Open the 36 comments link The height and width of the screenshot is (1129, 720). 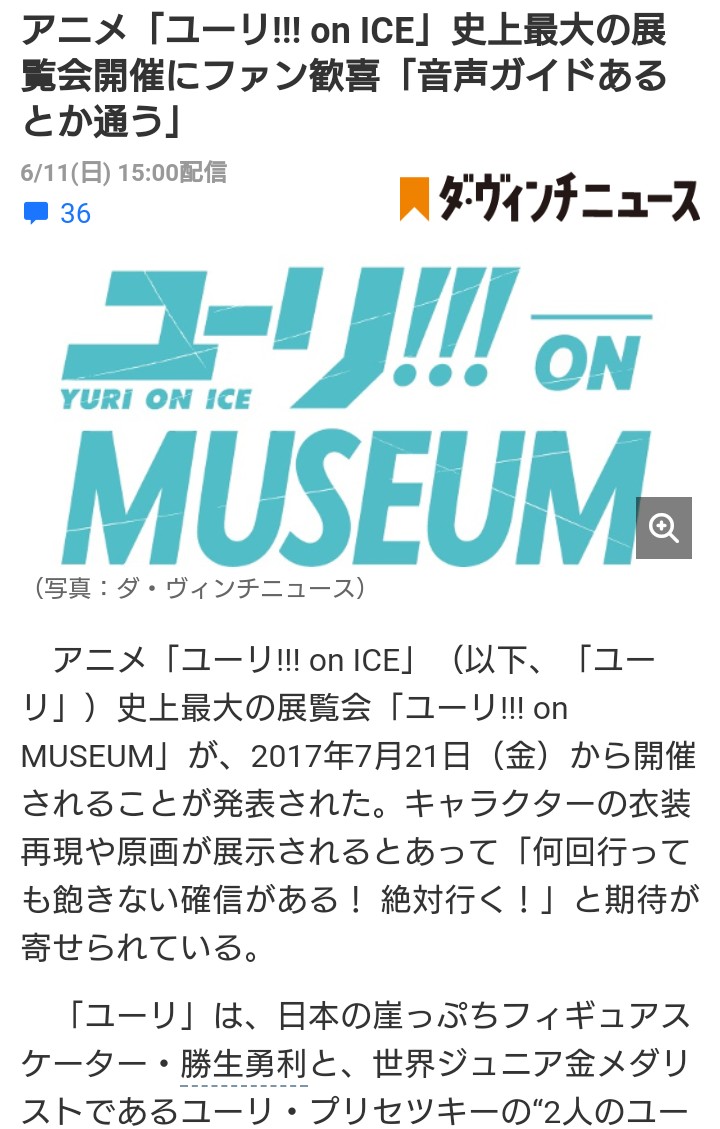[59, 213]
